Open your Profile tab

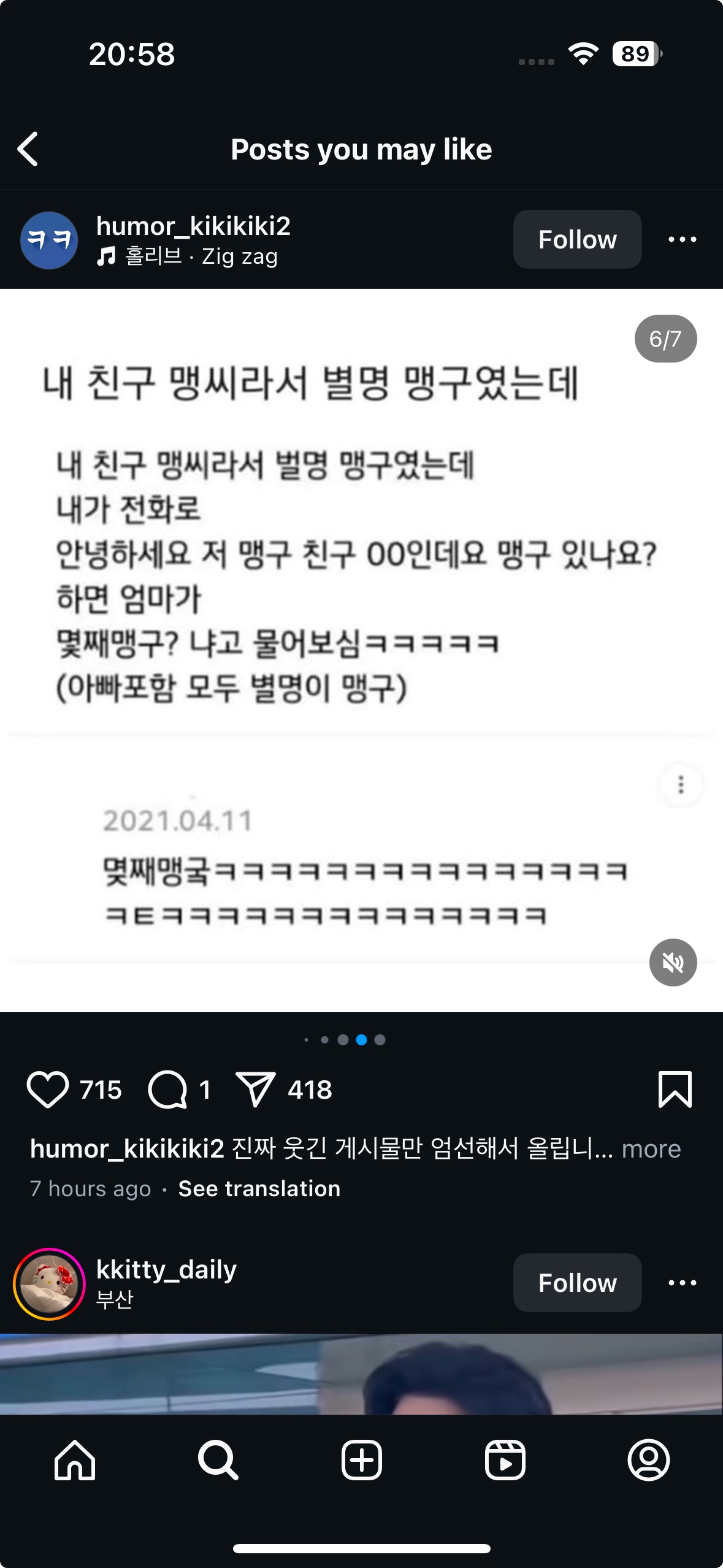click(x=648, y=1461)
